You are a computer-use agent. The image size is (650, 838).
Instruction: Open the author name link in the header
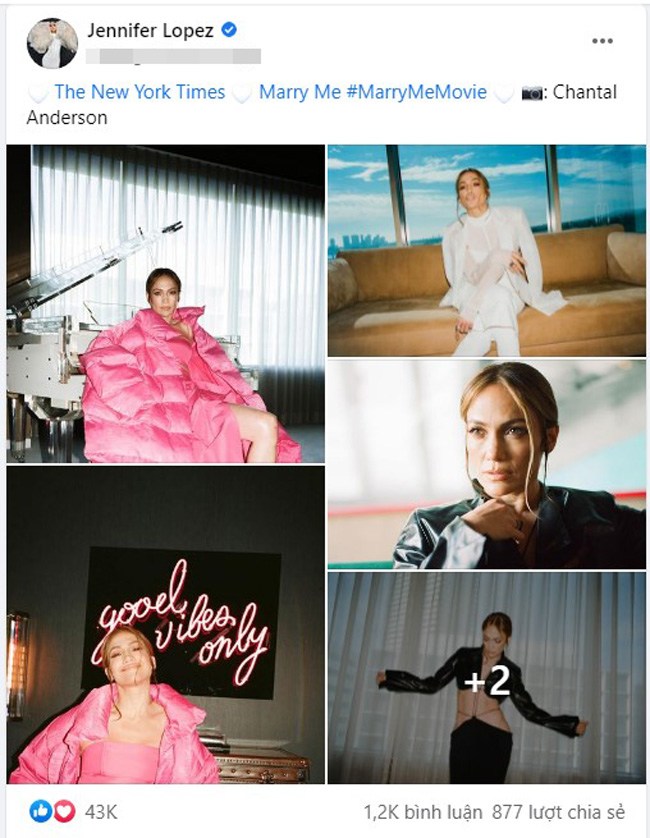[x=149, y=31]
